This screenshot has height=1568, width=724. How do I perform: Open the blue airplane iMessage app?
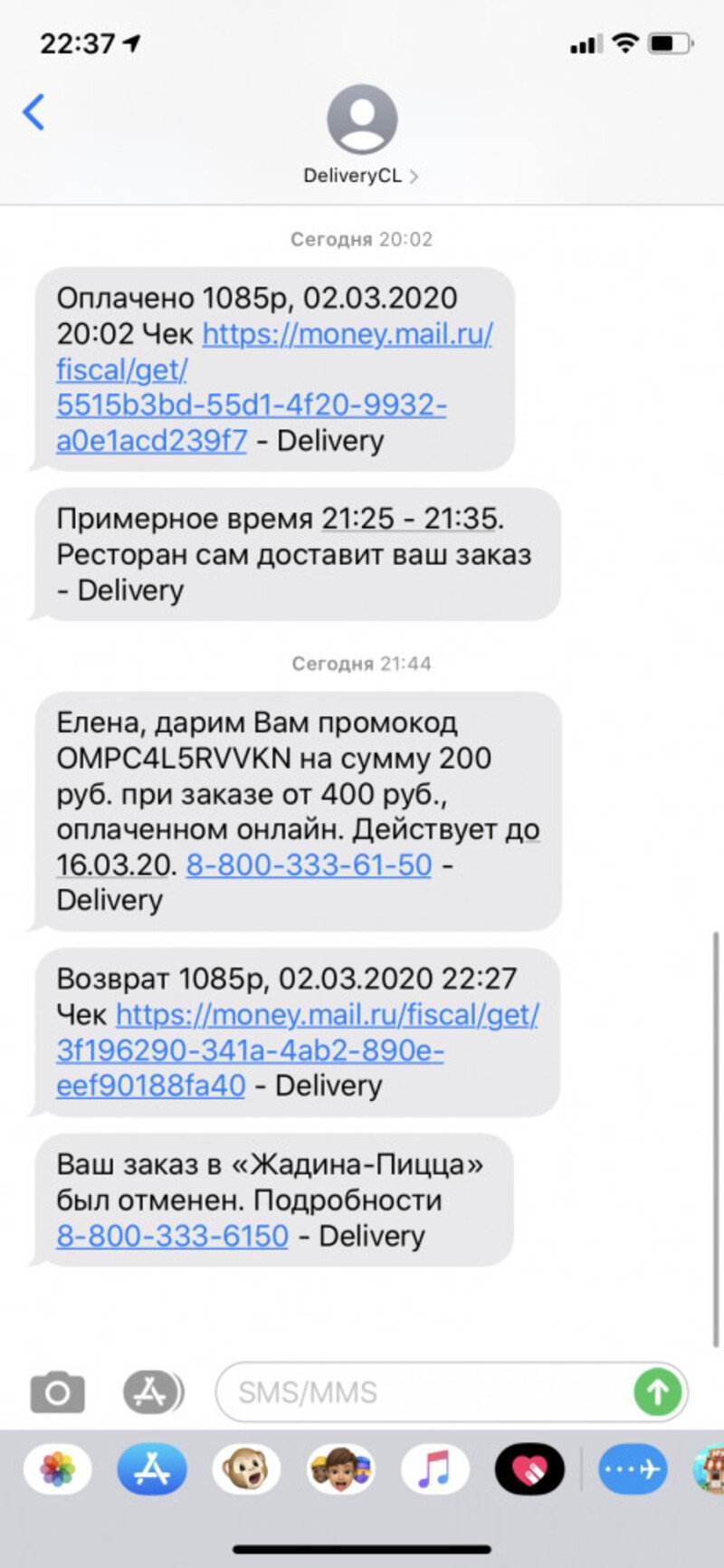coord(633,1468)
